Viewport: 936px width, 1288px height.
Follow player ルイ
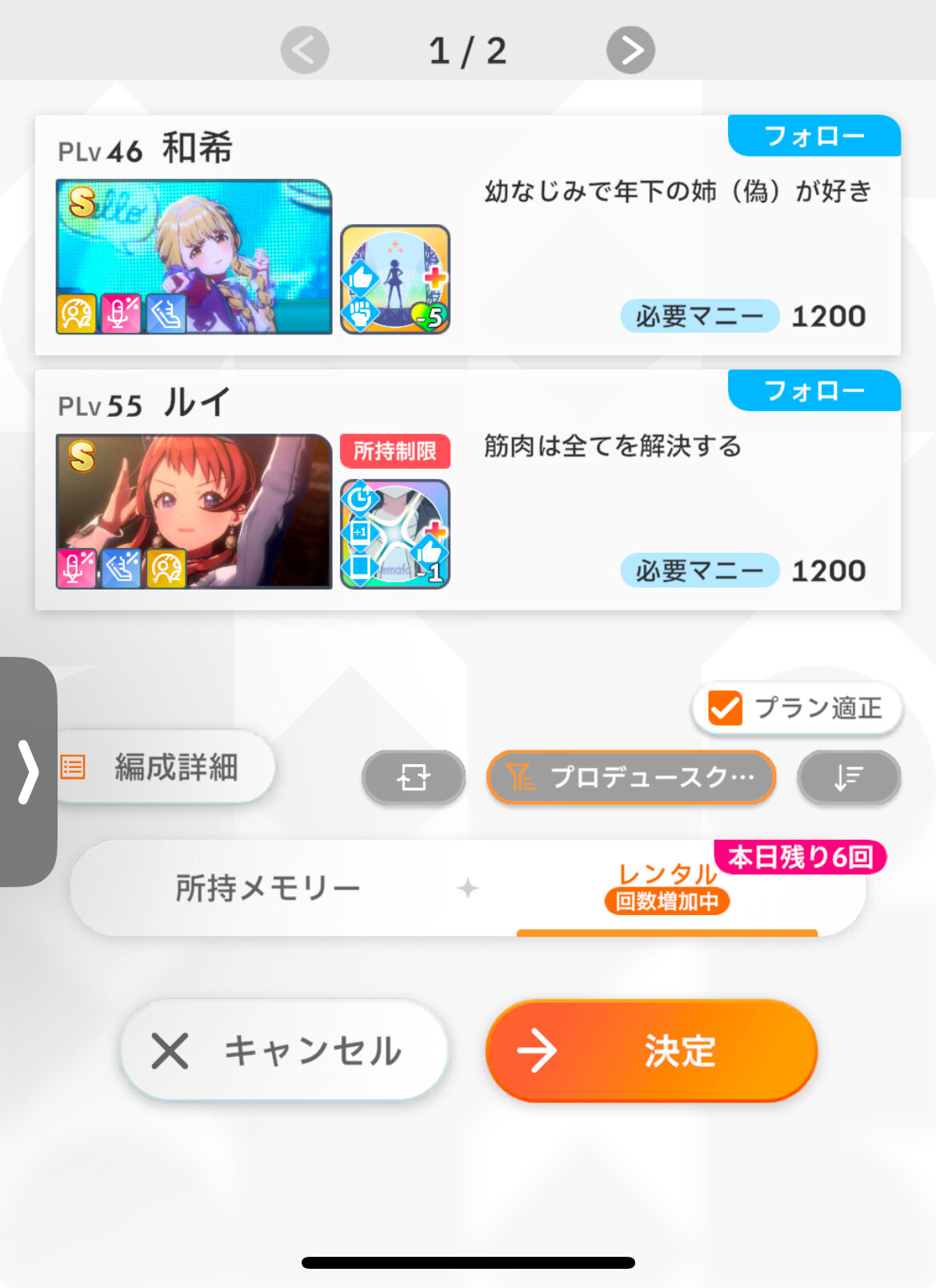(x=814, y=390)
